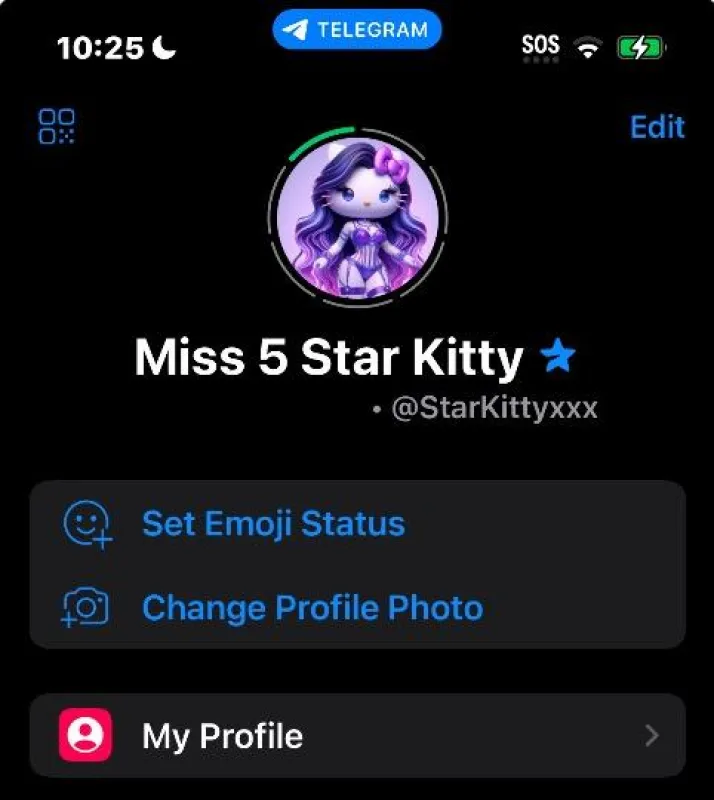Image resolution: width=714 pixels, height=800 pixels.
Task: Choose Change Profile Photo
Action: pyautogui.click(x=311, y=608)
